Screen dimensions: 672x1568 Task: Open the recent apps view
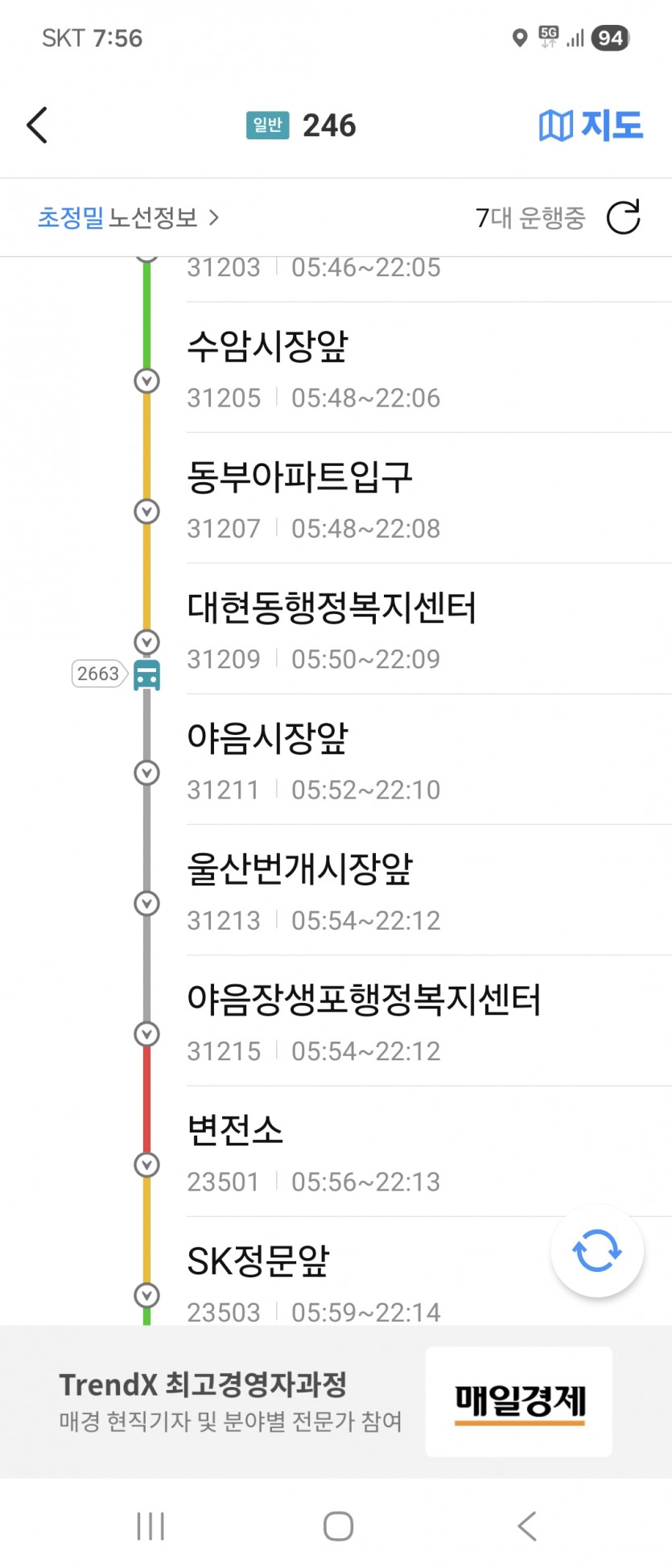point(150,1525)
